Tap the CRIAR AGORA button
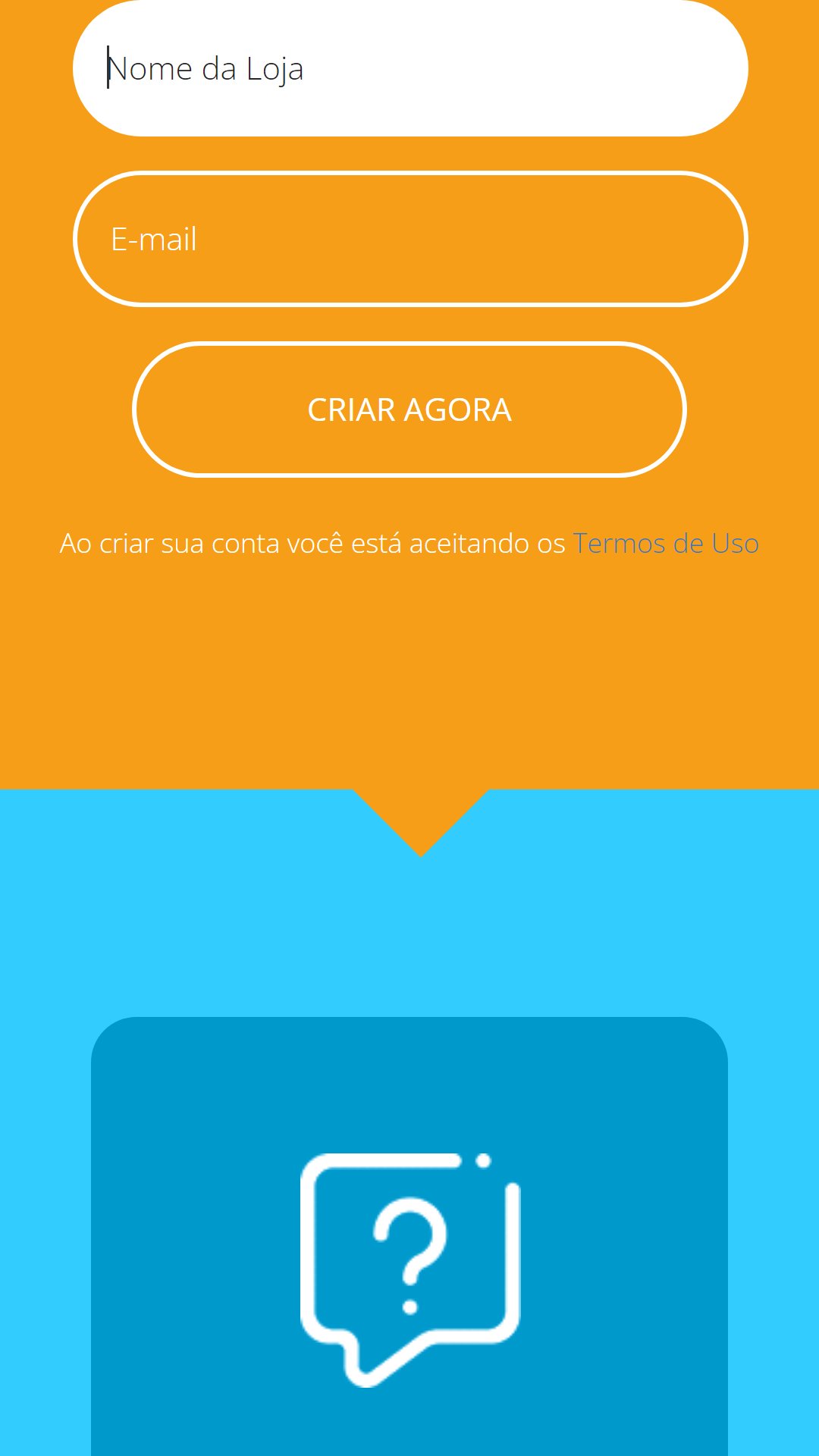 409,409
